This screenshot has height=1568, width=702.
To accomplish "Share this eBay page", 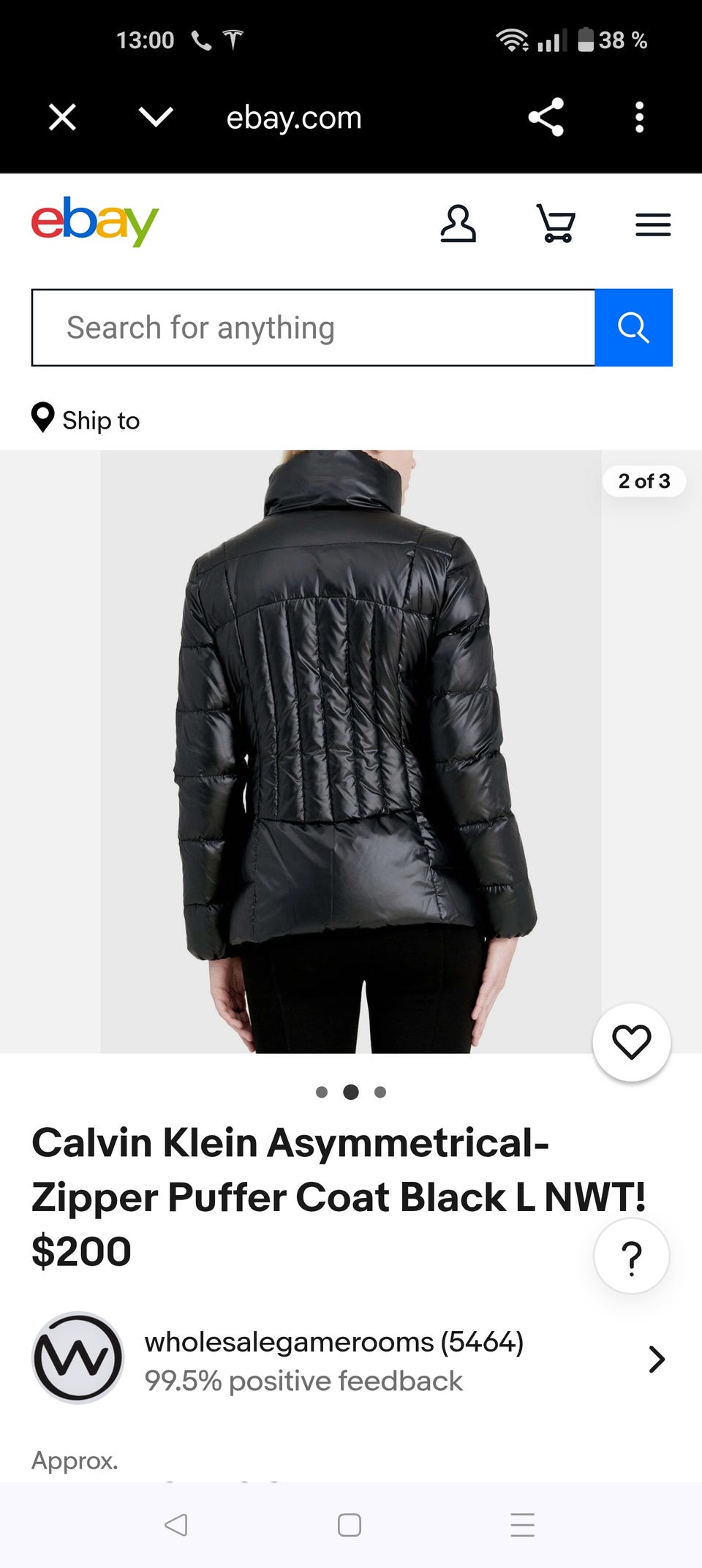I will (x=546, y=117).
